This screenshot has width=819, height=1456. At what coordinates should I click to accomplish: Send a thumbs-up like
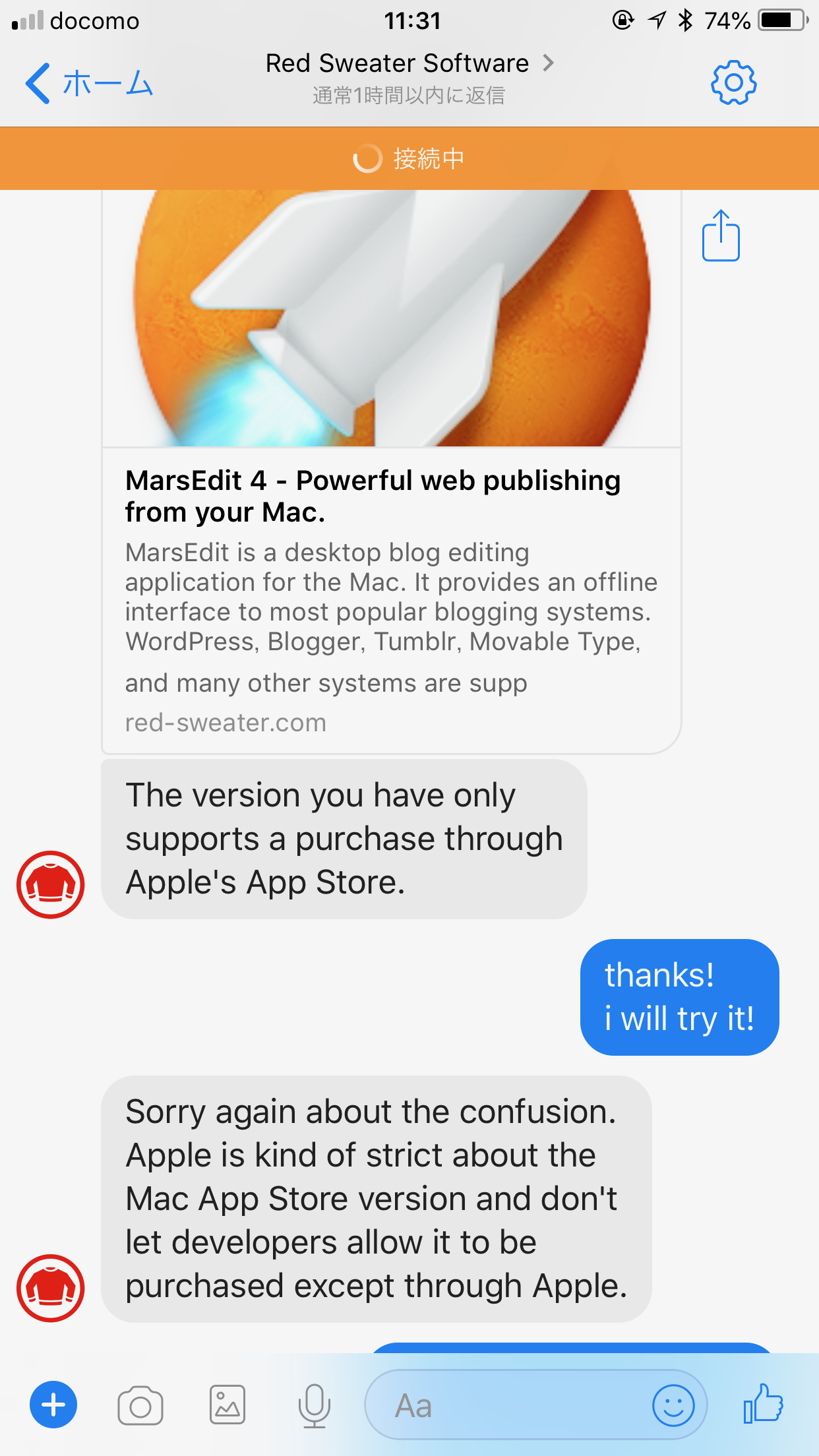pos(763,1405)
